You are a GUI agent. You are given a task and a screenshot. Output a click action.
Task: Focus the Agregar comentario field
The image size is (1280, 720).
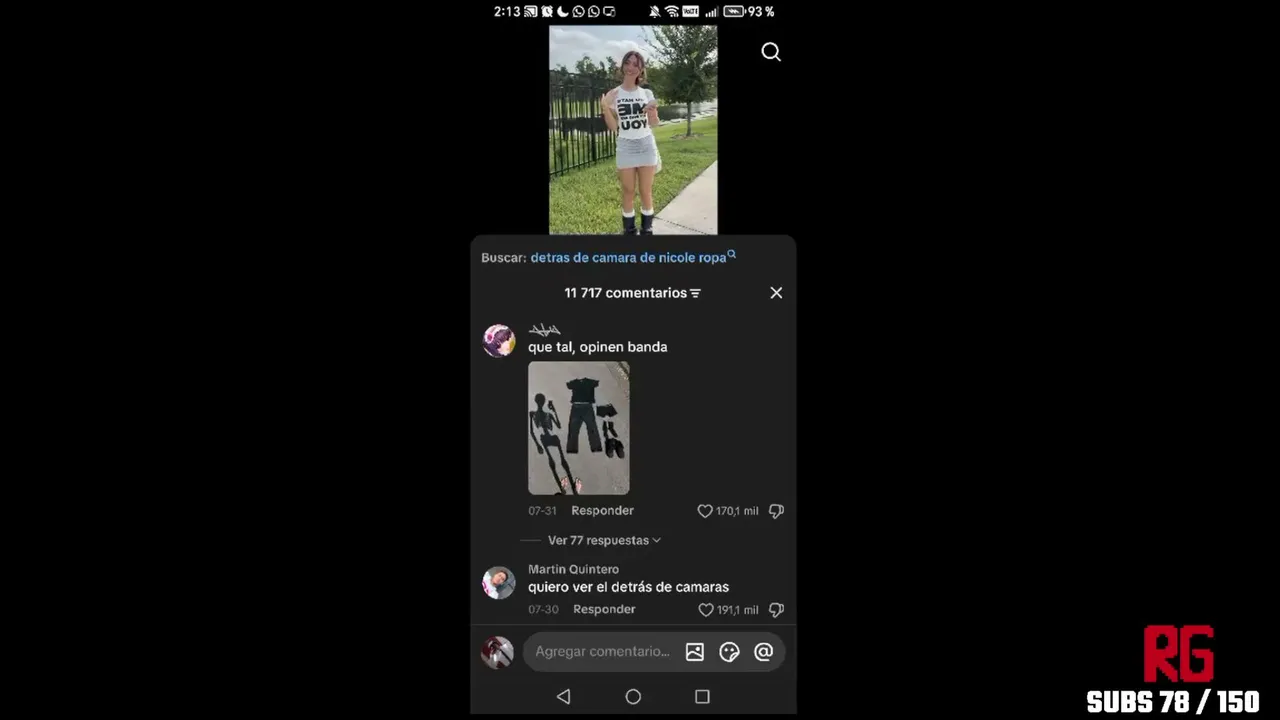602,652
